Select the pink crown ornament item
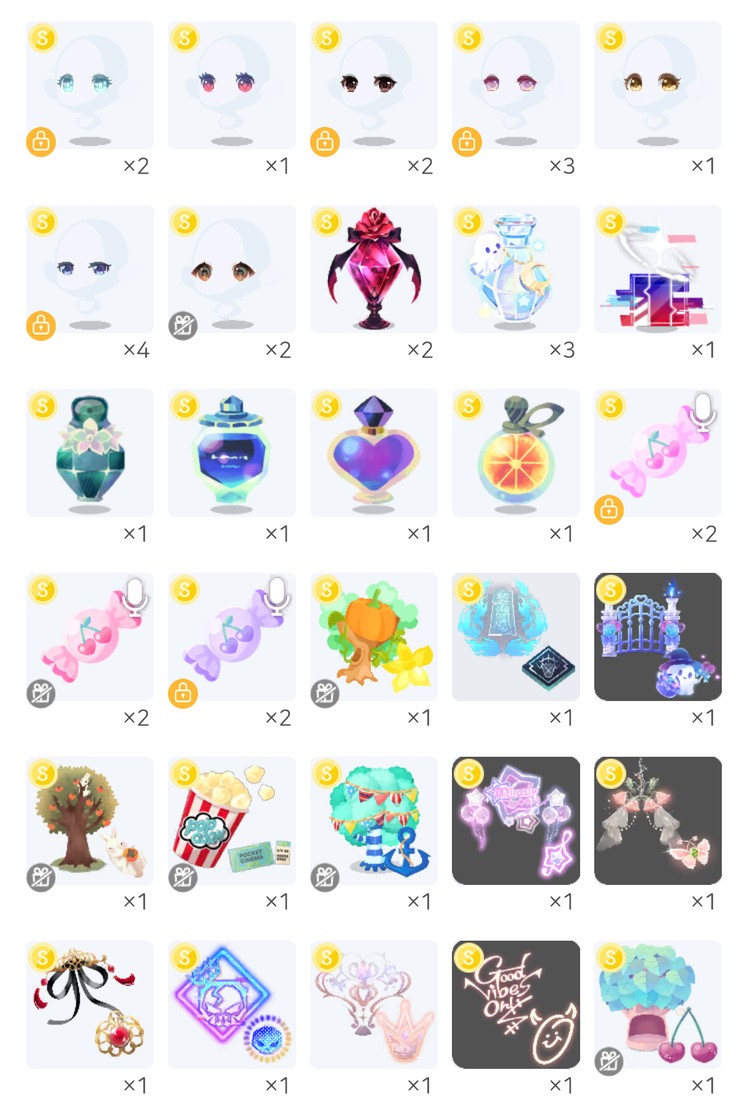 pos(374,1005)
